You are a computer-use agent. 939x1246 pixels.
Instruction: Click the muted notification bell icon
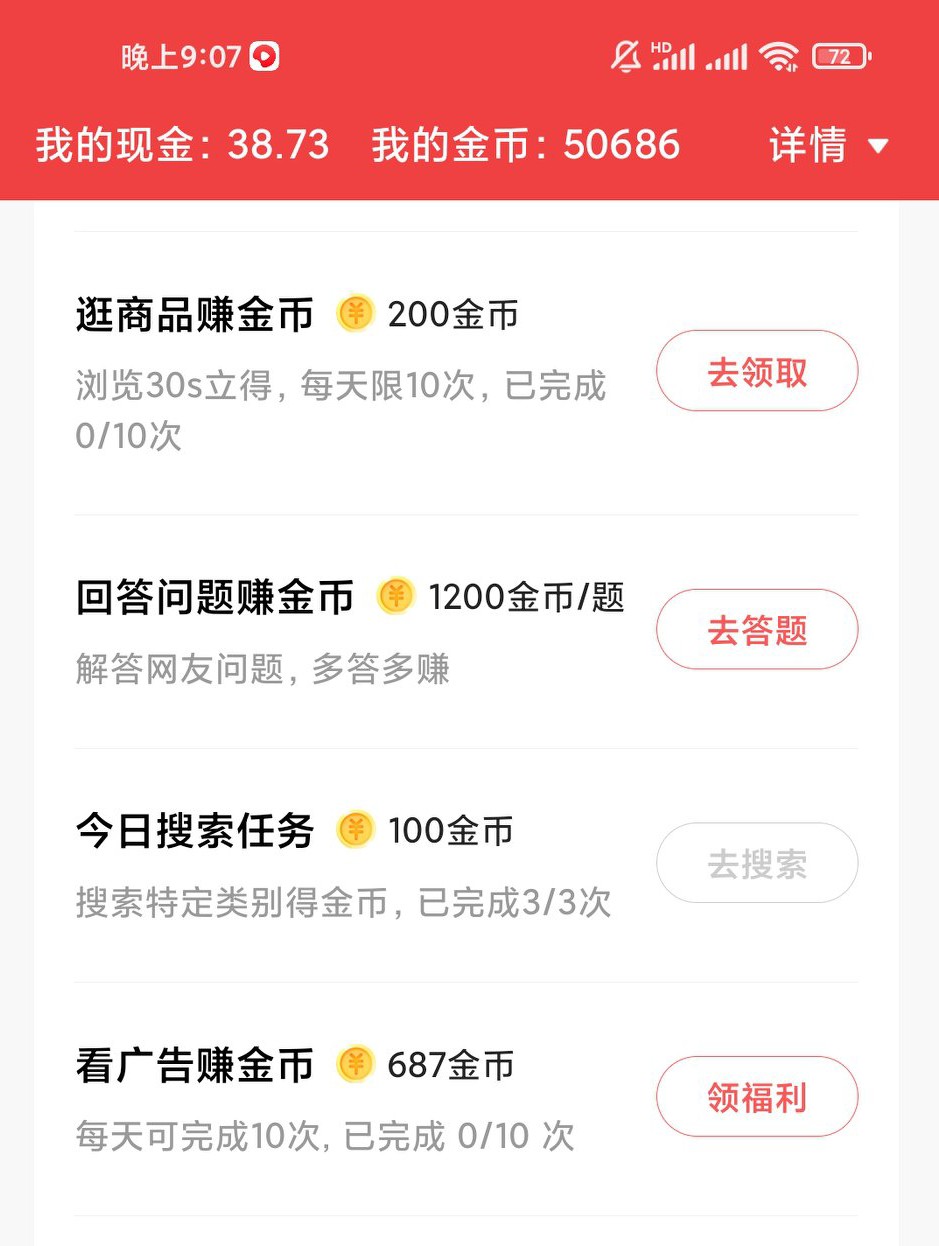pyautogui.click(x=625, y=56)
